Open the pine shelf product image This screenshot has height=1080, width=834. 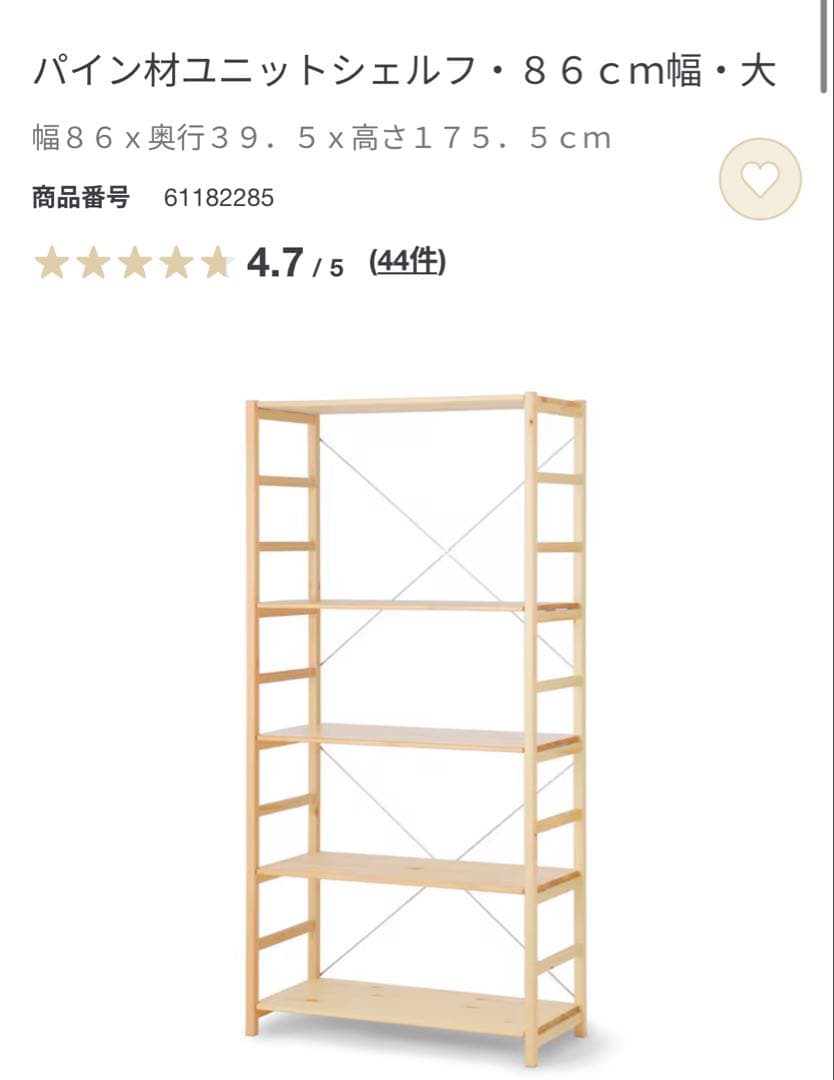coord(416,715)
